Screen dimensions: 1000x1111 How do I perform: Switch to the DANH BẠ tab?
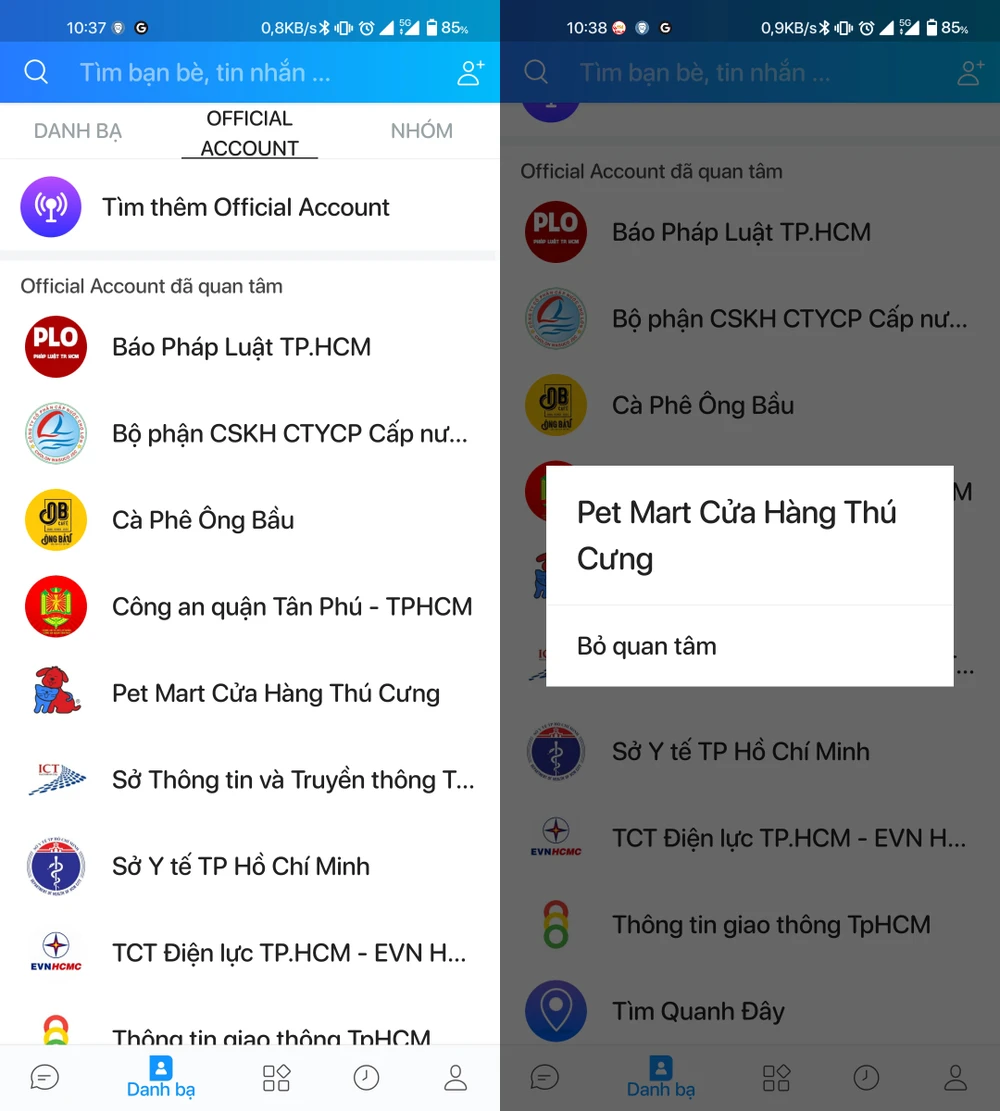78,131
